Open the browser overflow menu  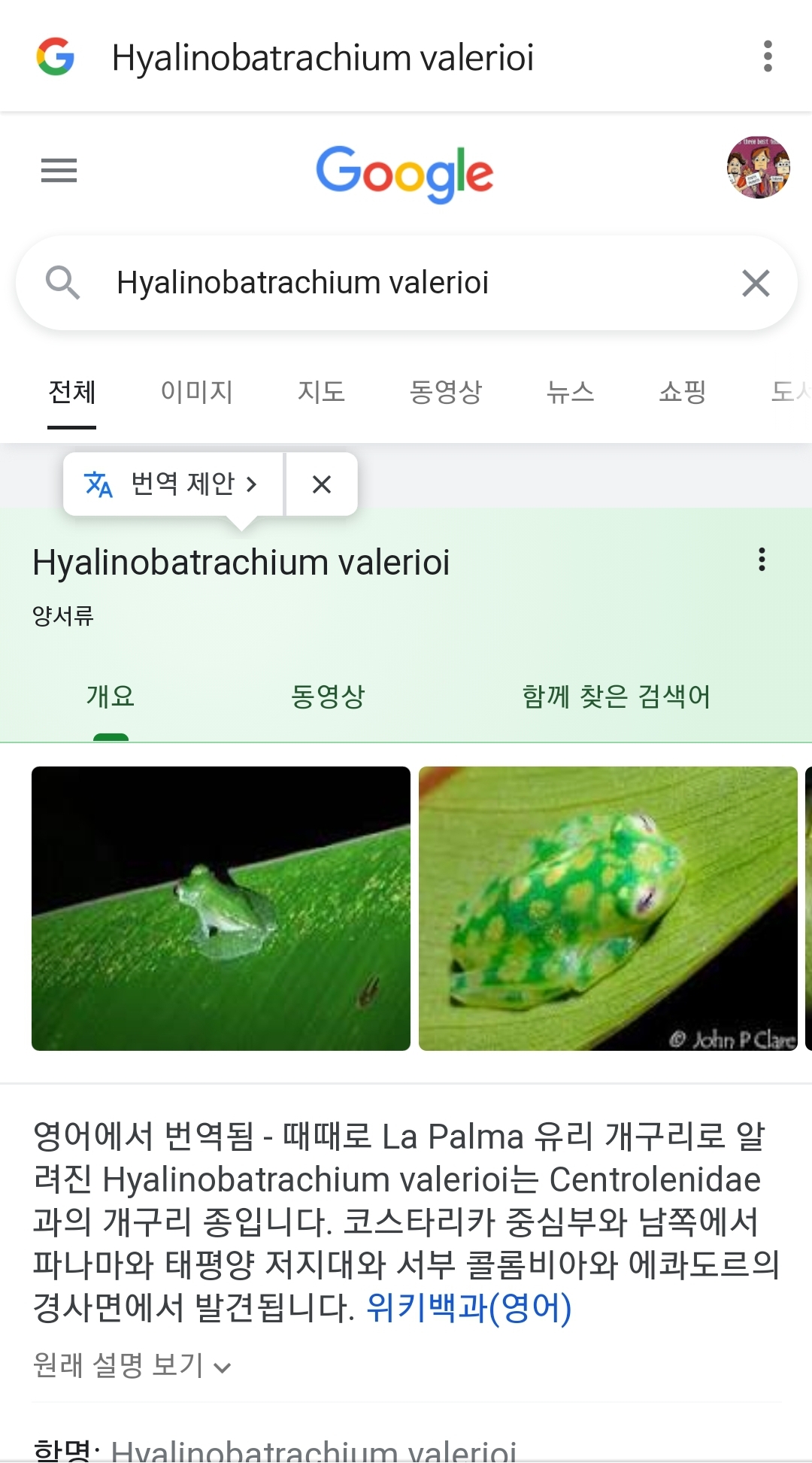click(767, 56)
